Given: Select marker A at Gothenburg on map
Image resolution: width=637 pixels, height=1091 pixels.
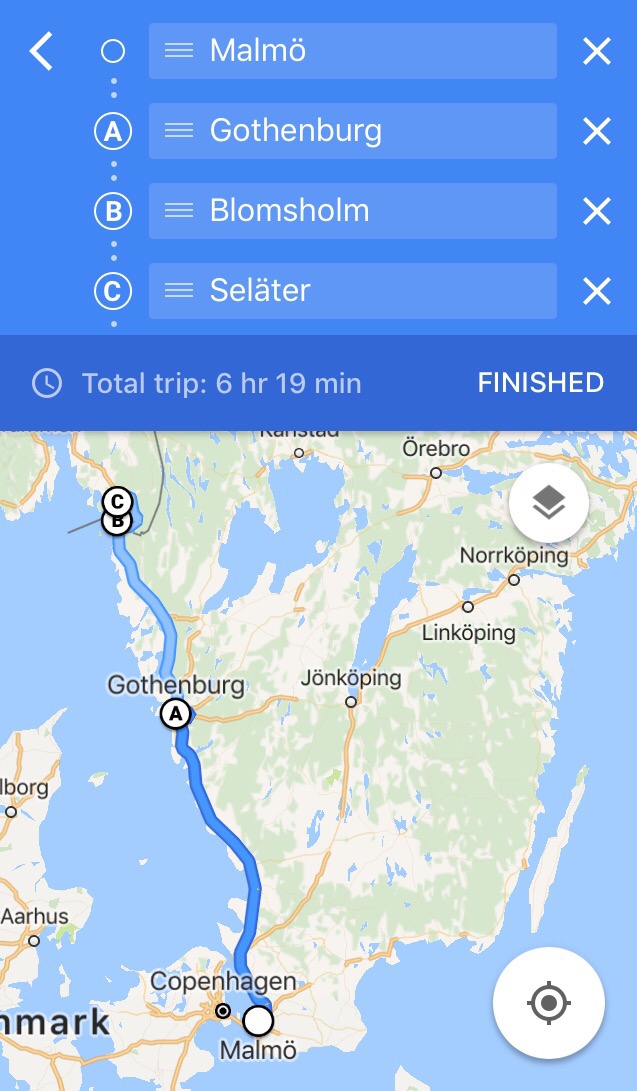Looking at the screenshot, I should pyautogui.click(x=175, y=714).
